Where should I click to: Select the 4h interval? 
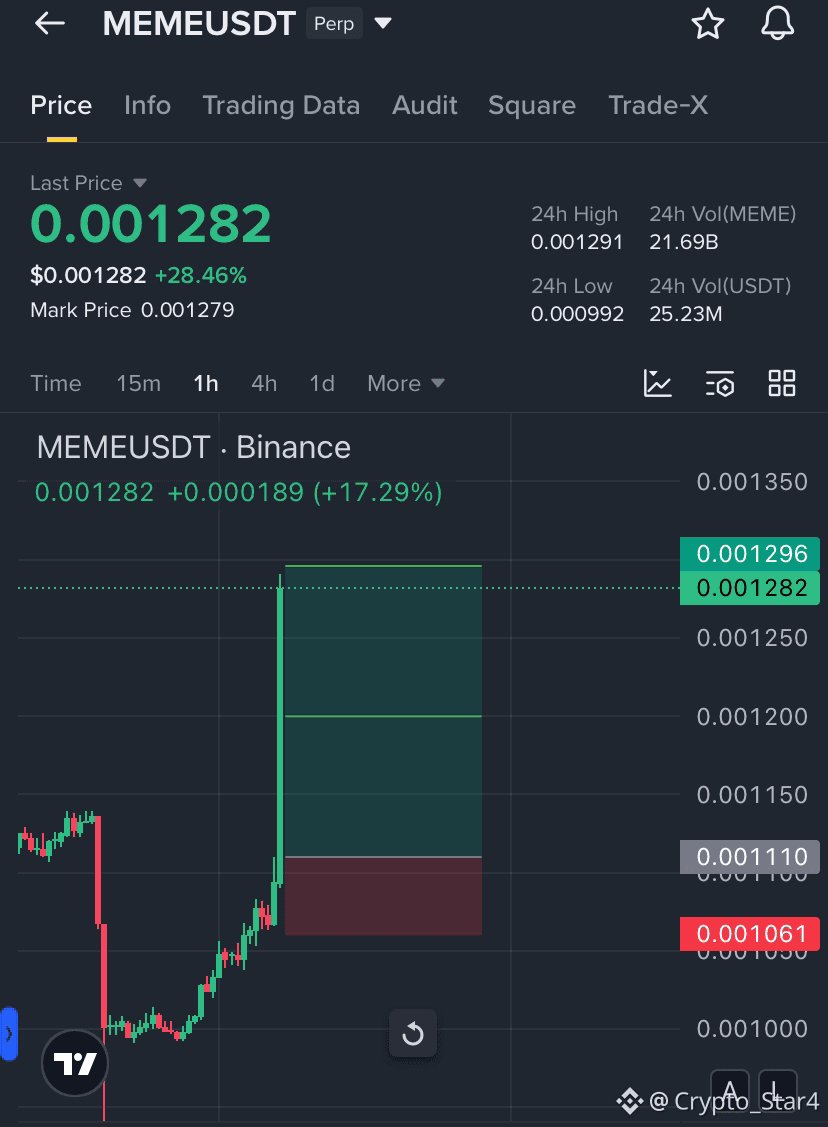tap(264, 383)
